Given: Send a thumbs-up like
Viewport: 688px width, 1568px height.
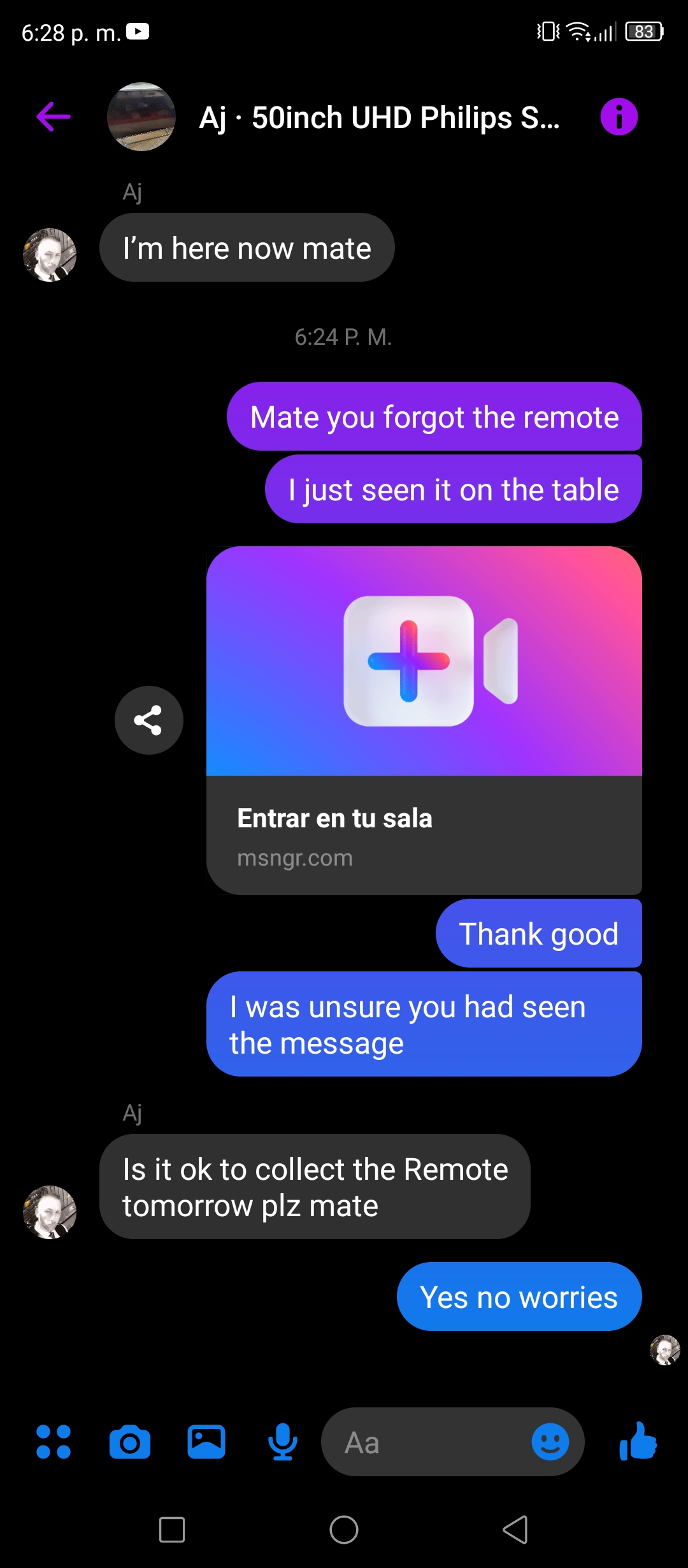Looking at the screenshot, I should point(638,1442).
